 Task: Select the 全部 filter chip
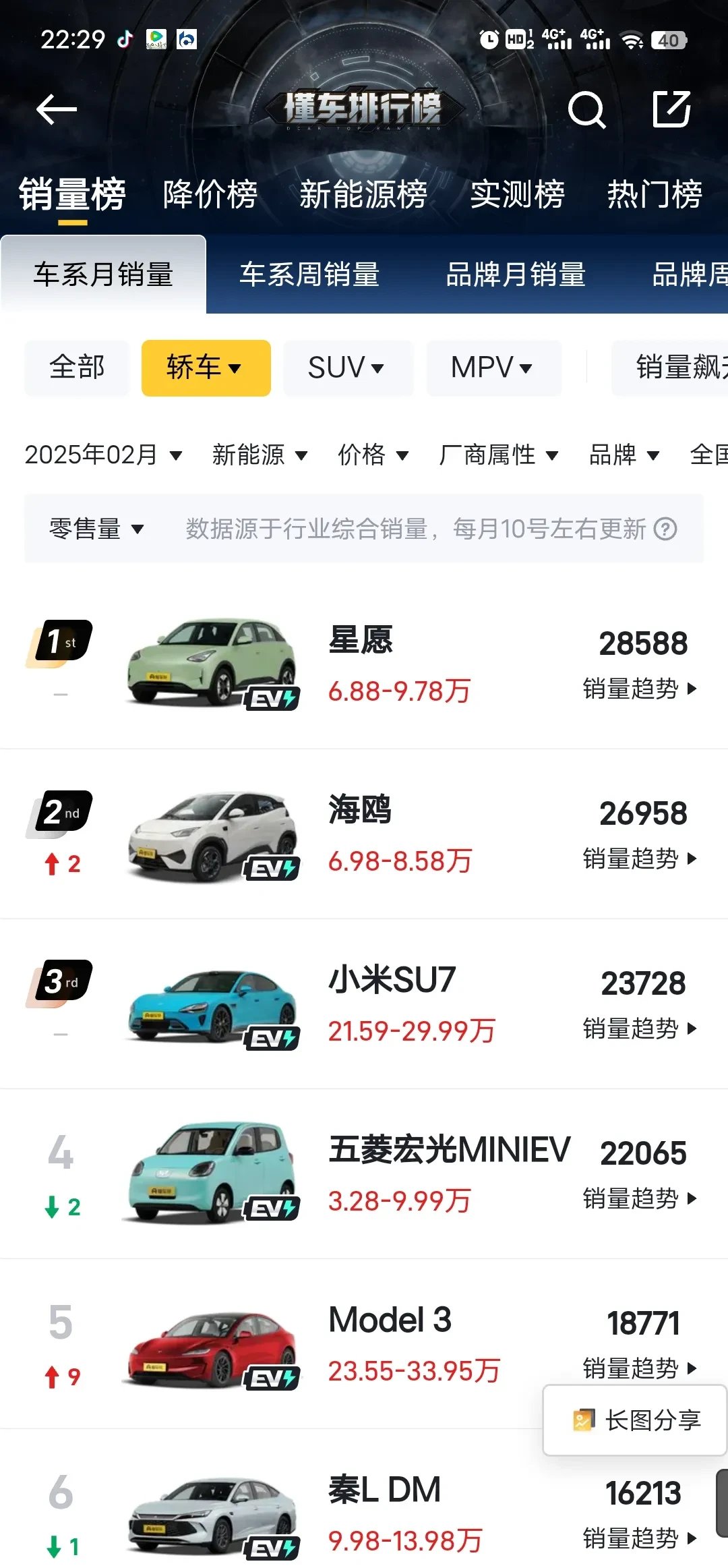tap(76, 368)
